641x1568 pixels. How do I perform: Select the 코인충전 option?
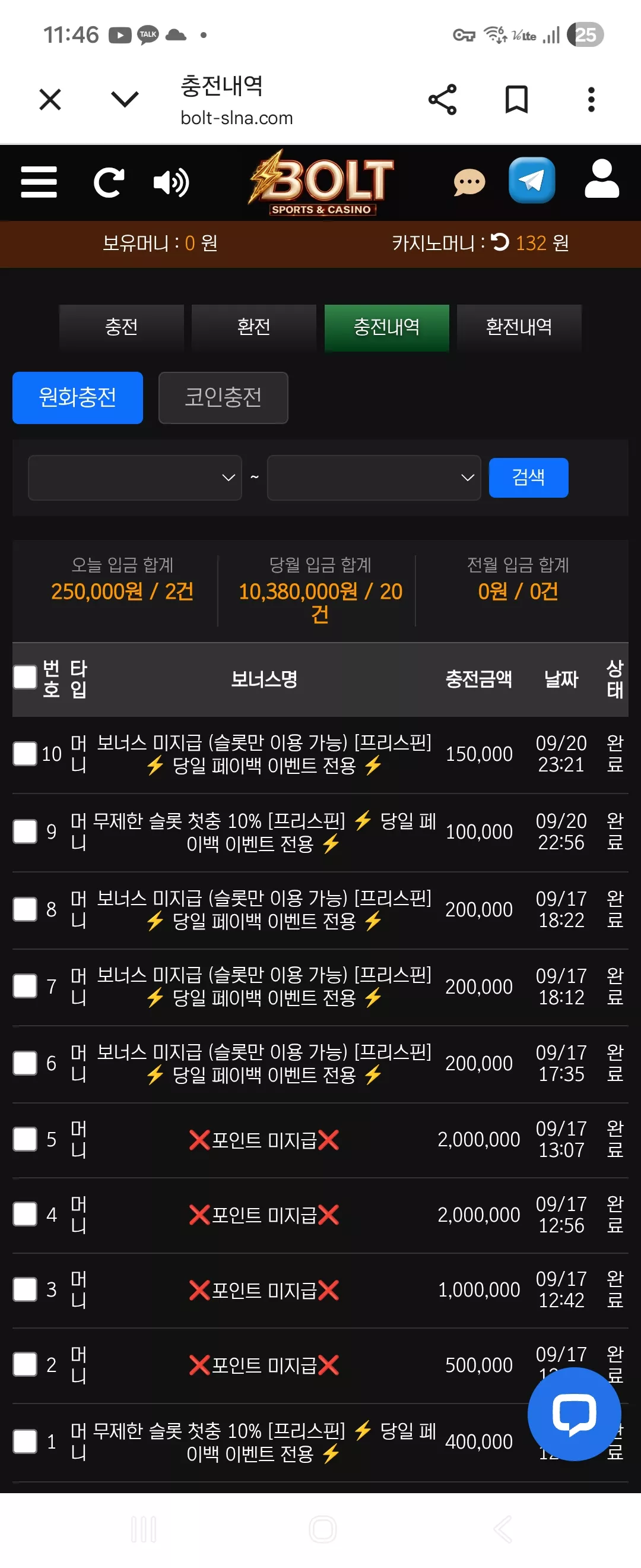223,397
